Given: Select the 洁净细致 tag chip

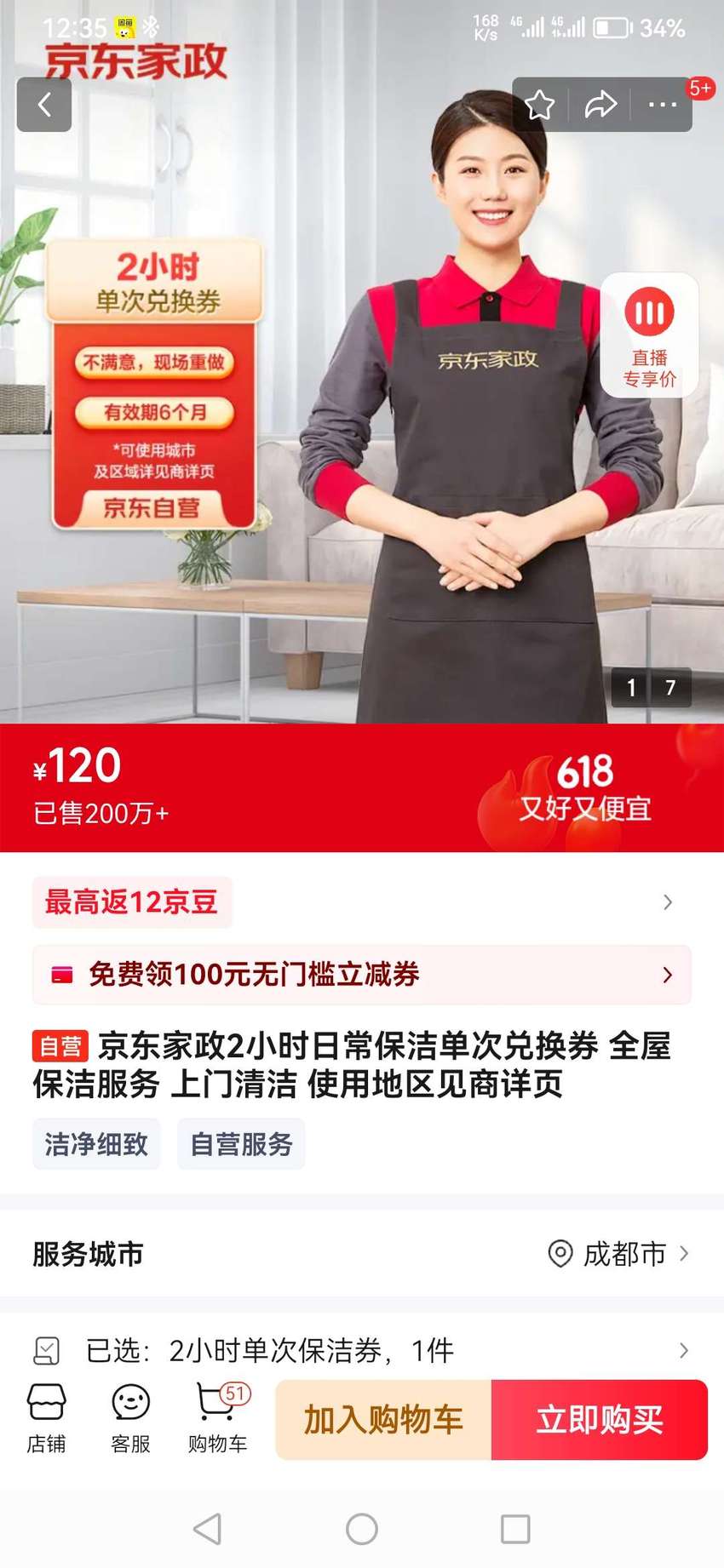Looking at the screenshot, I should (96, 1144).
